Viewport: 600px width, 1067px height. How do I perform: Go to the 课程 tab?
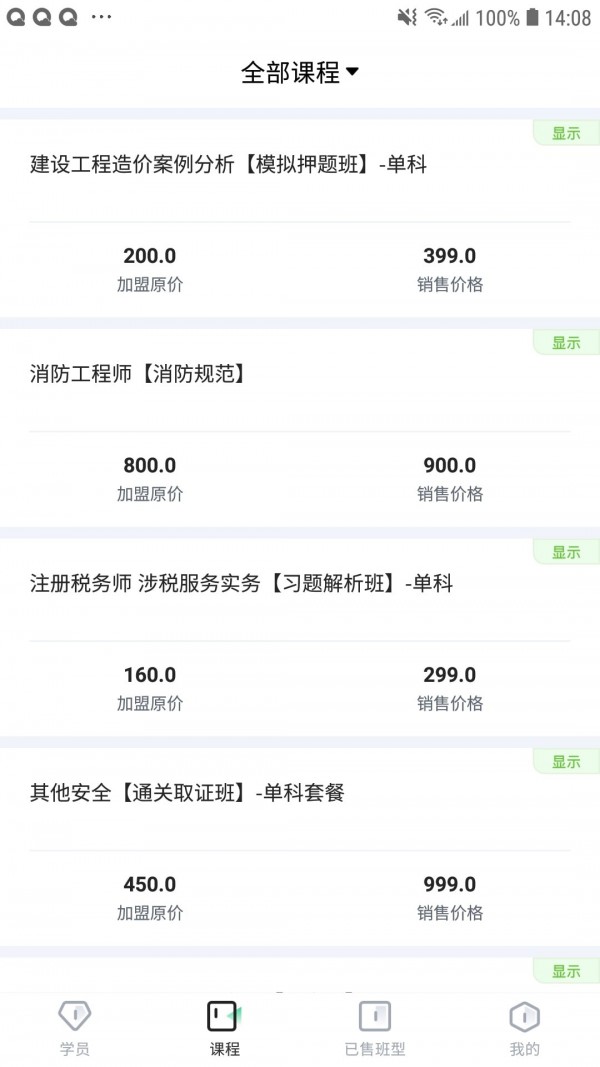point(224,1029)
